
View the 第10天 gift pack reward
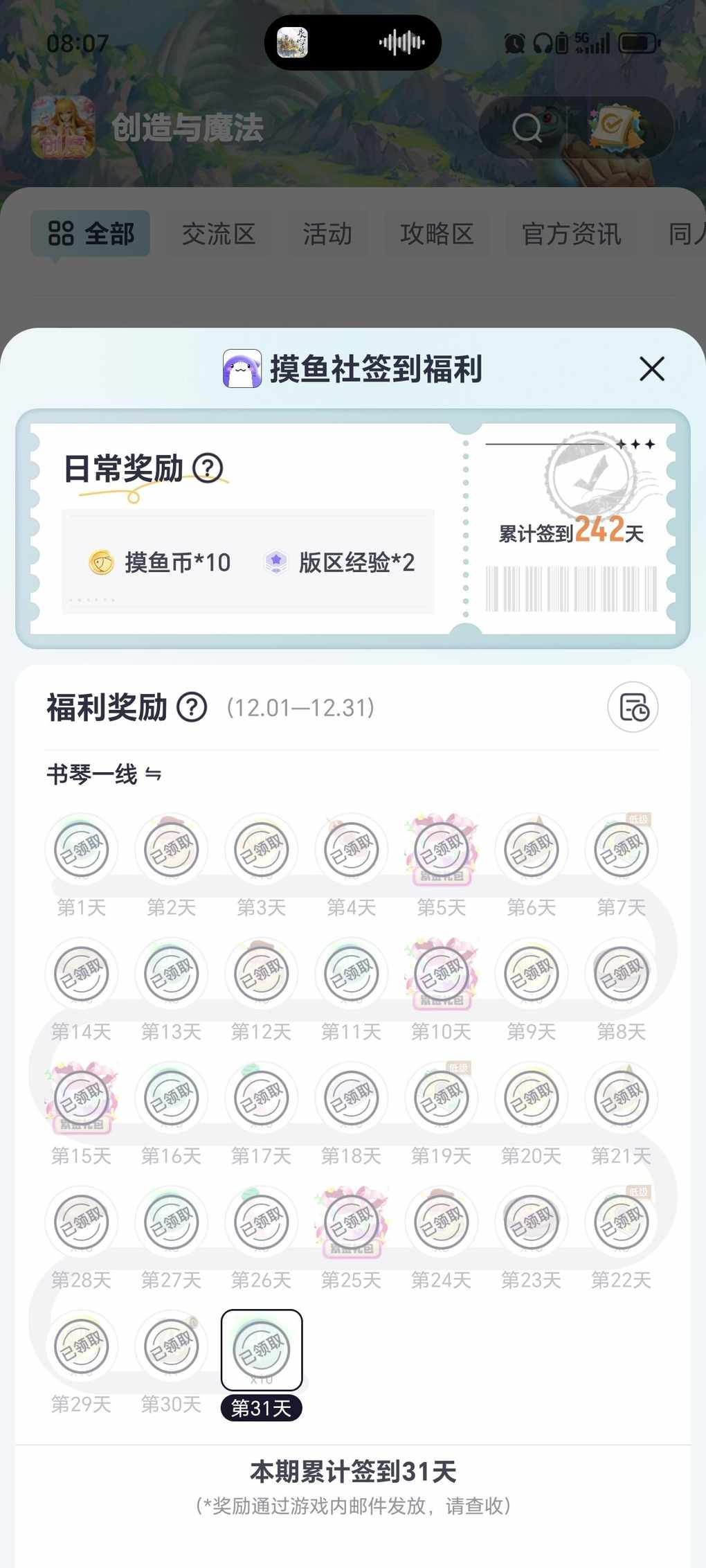point(442,974)
